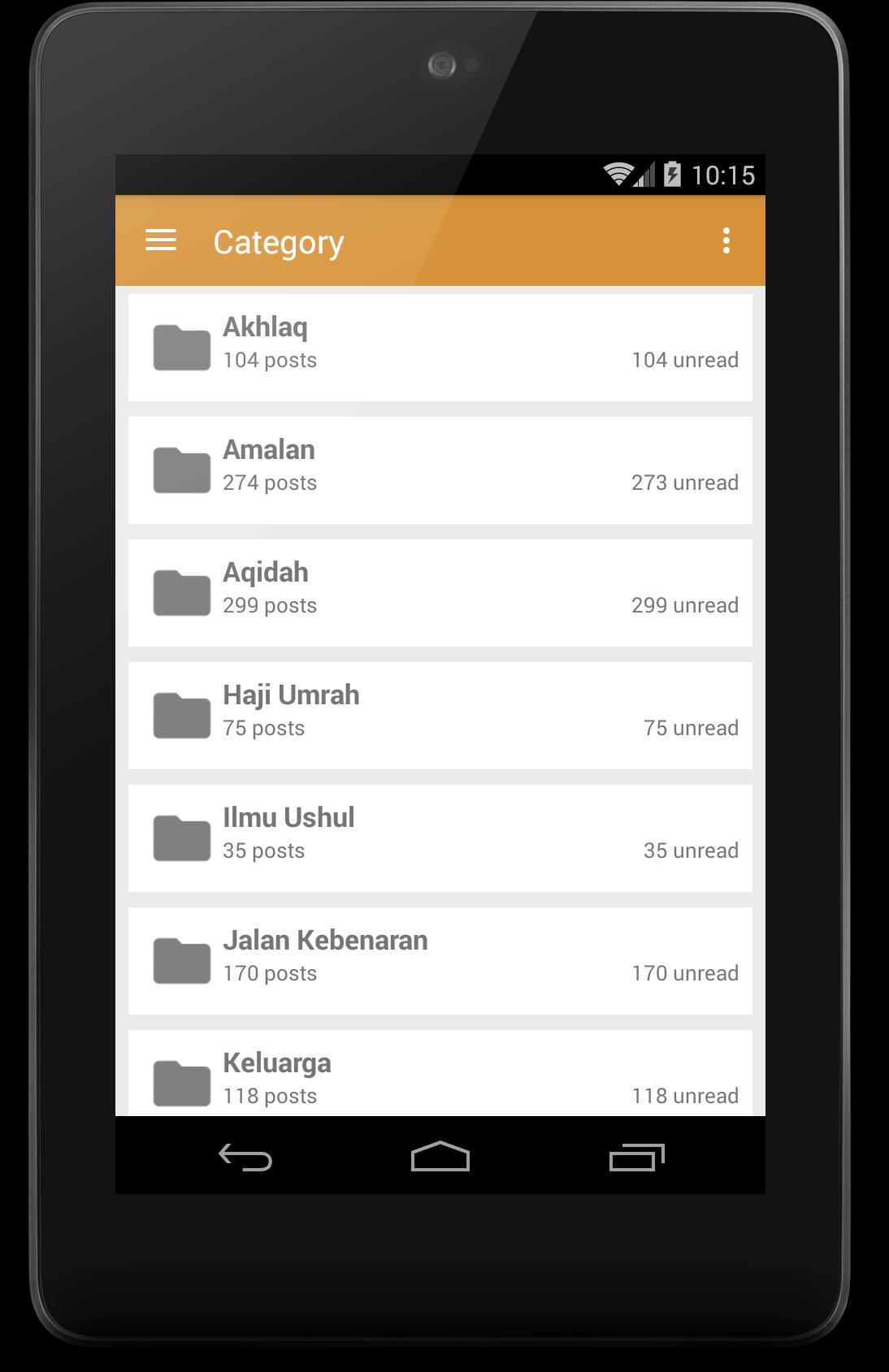Viewport: 889px width, 1372px height.
Task: Open the overflow menu
Action: (x=726, y=240)
